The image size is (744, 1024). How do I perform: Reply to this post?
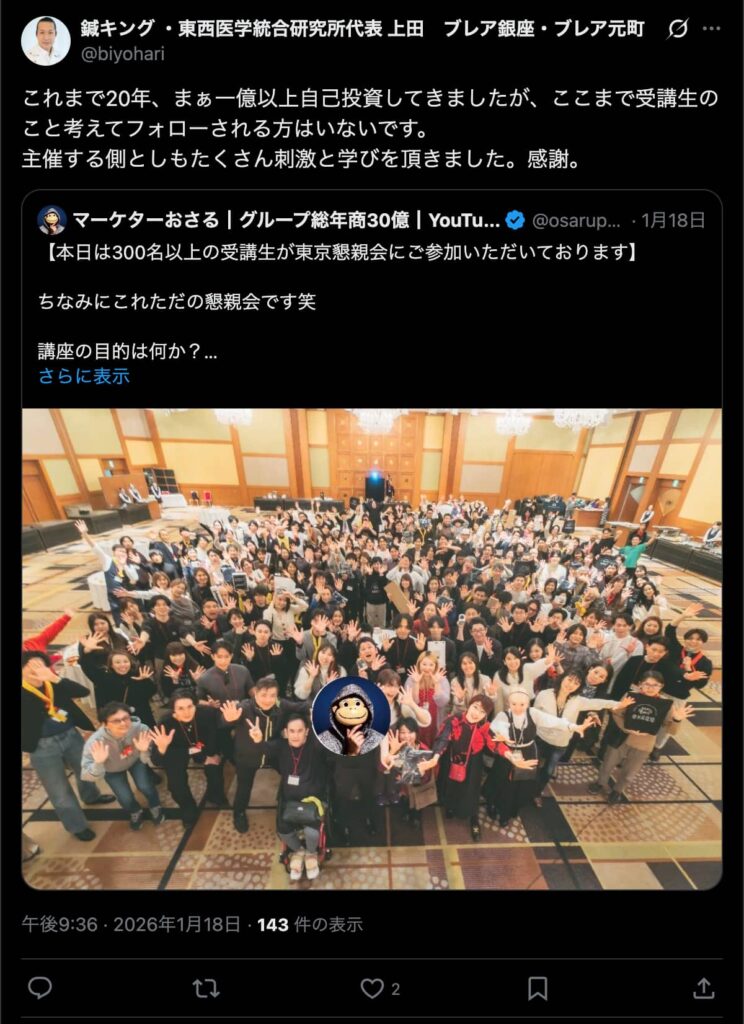[x=40, y=988]
